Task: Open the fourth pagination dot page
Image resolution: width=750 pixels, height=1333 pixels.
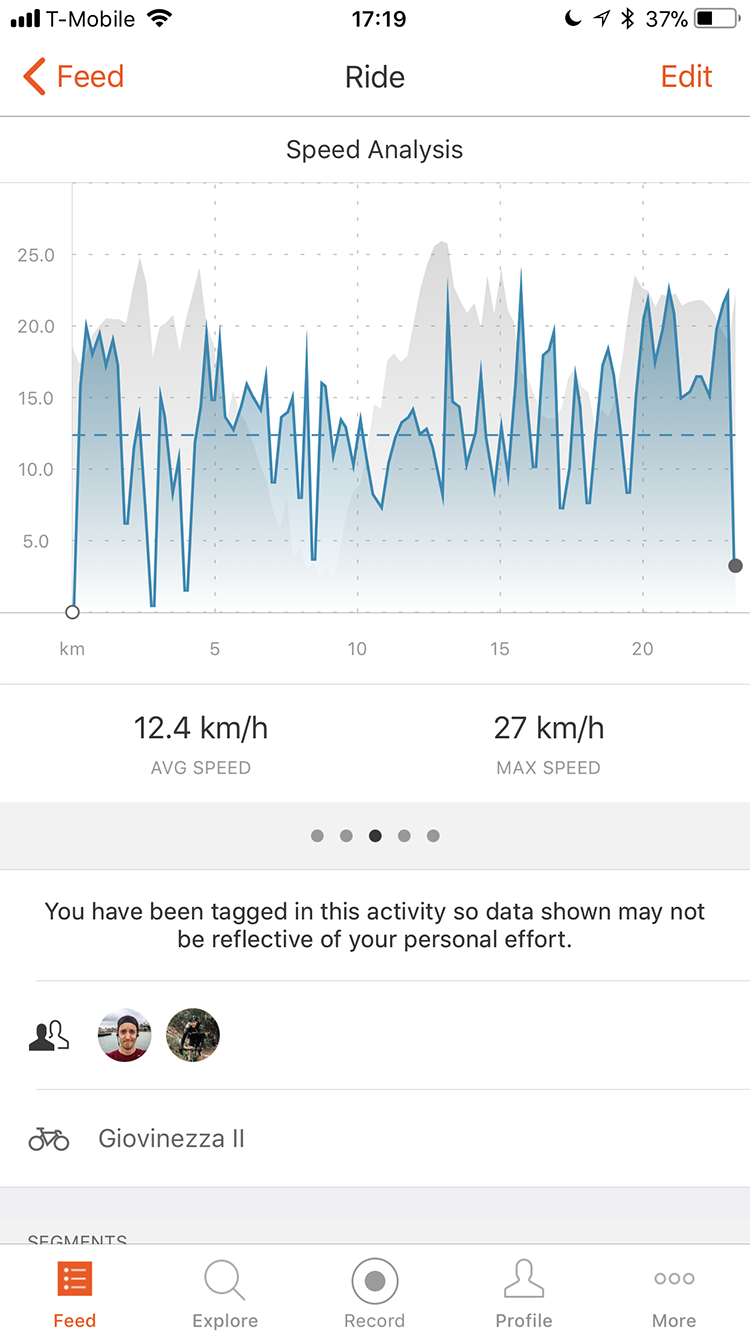Action: tap(404, 835)
